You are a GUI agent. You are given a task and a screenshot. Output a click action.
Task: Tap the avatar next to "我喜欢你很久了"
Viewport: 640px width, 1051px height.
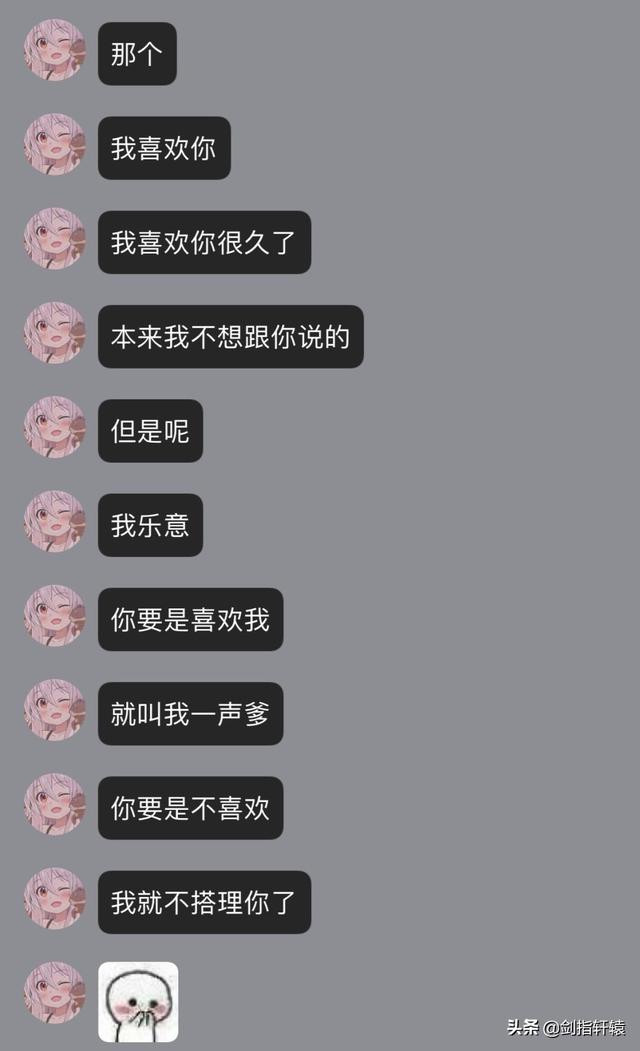coord(55,238)
